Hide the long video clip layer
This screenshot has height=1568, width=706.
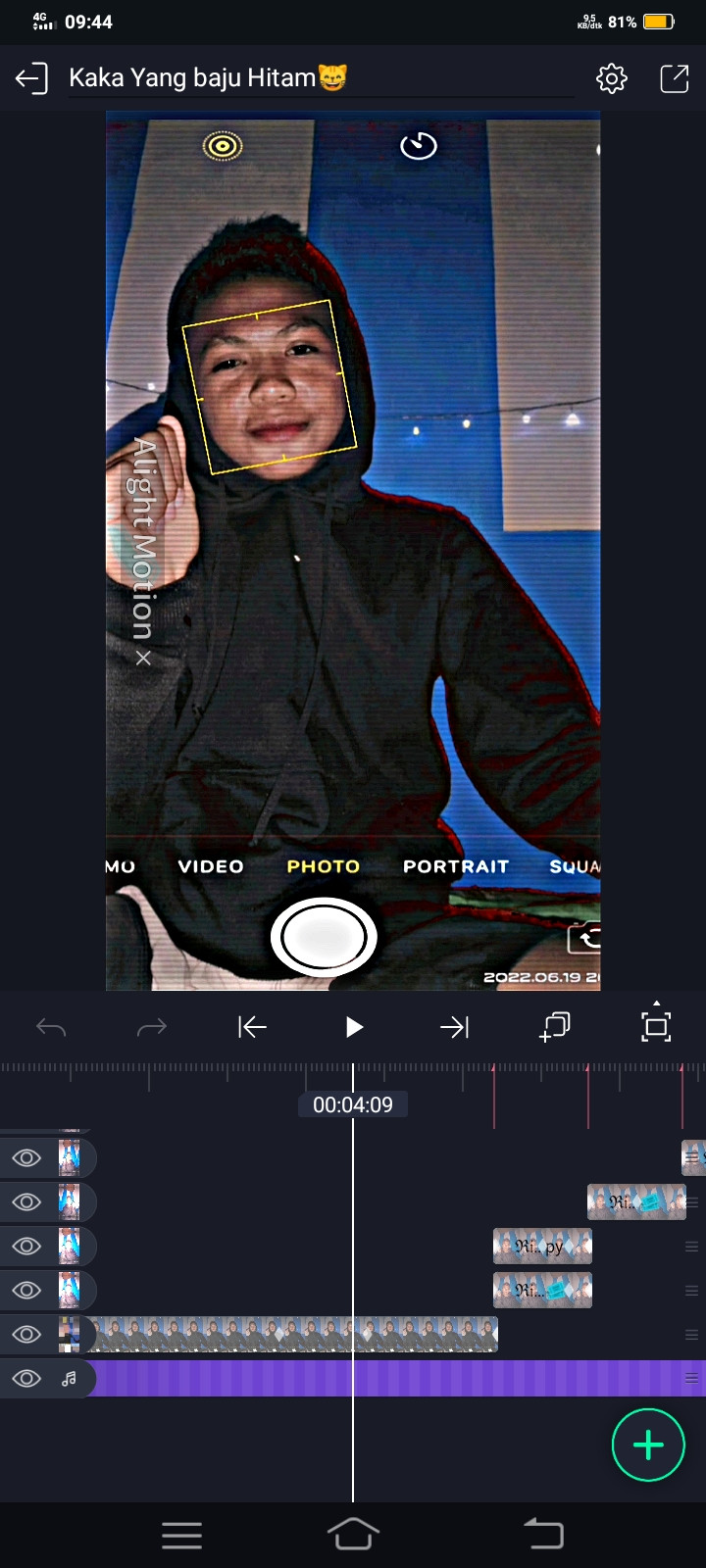(x=26, y=1335)
